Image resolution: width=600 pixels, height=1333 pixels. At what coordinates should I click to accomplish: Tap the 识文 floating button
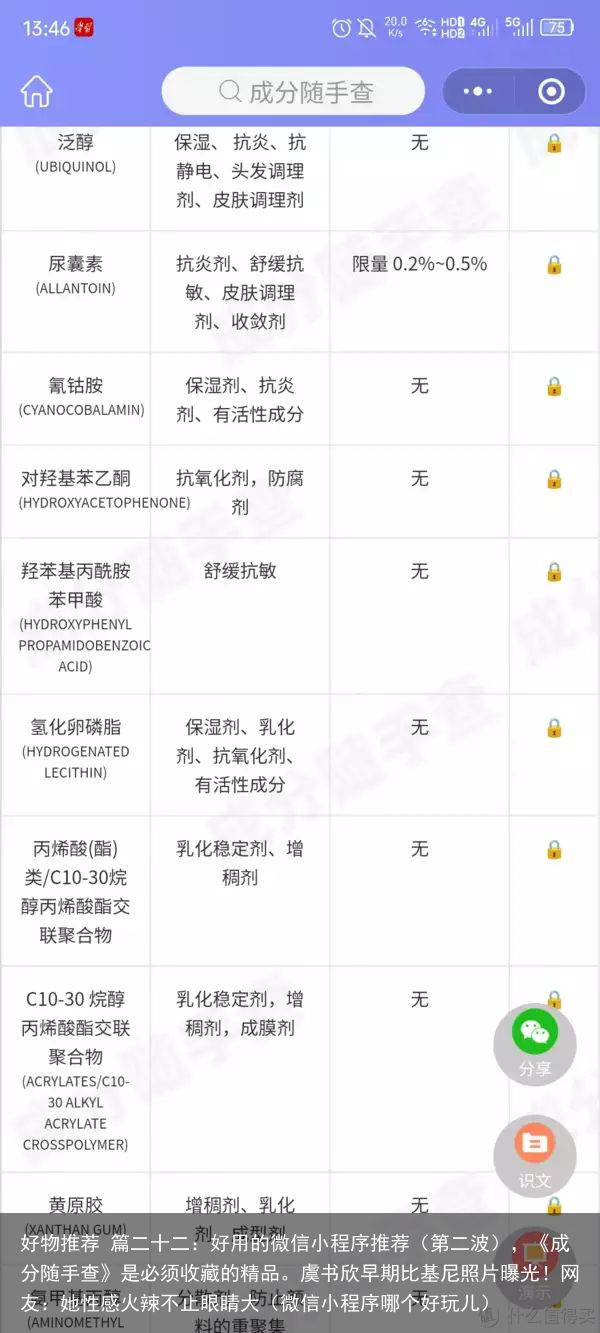[535, 1157]
